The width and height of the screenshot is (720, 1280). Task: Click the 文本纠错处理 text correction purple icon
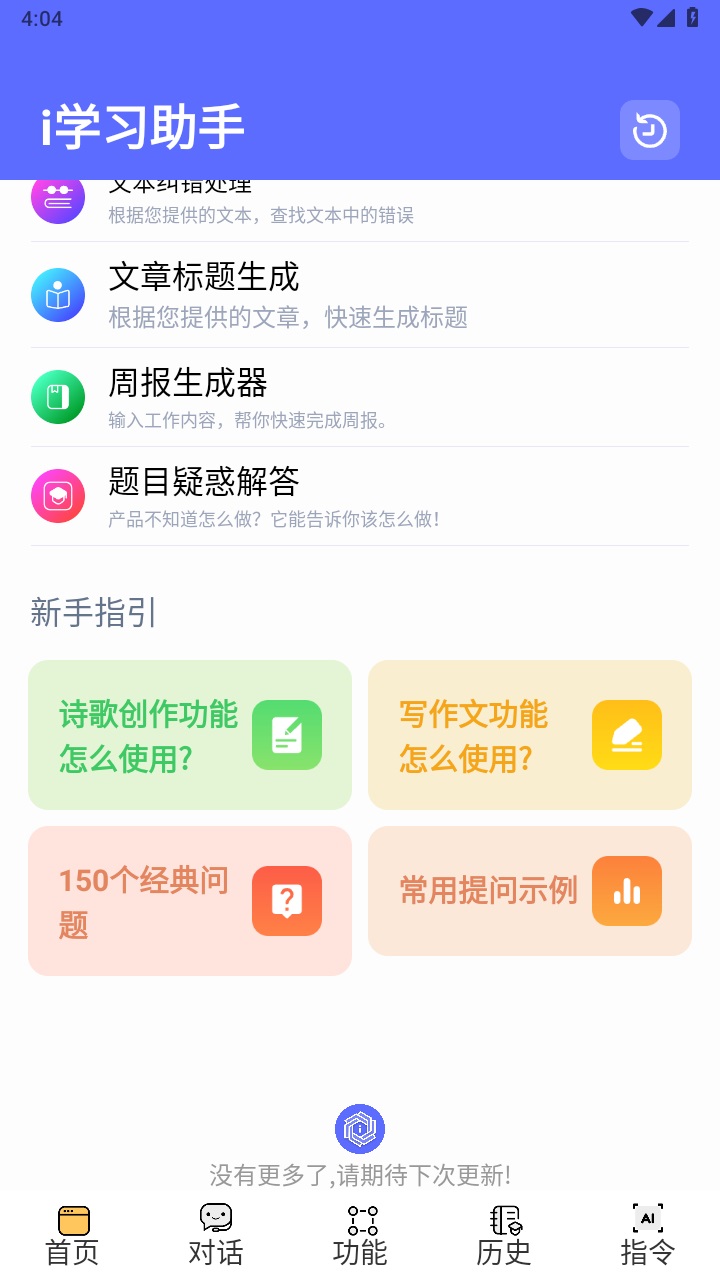tap(57, 197)
